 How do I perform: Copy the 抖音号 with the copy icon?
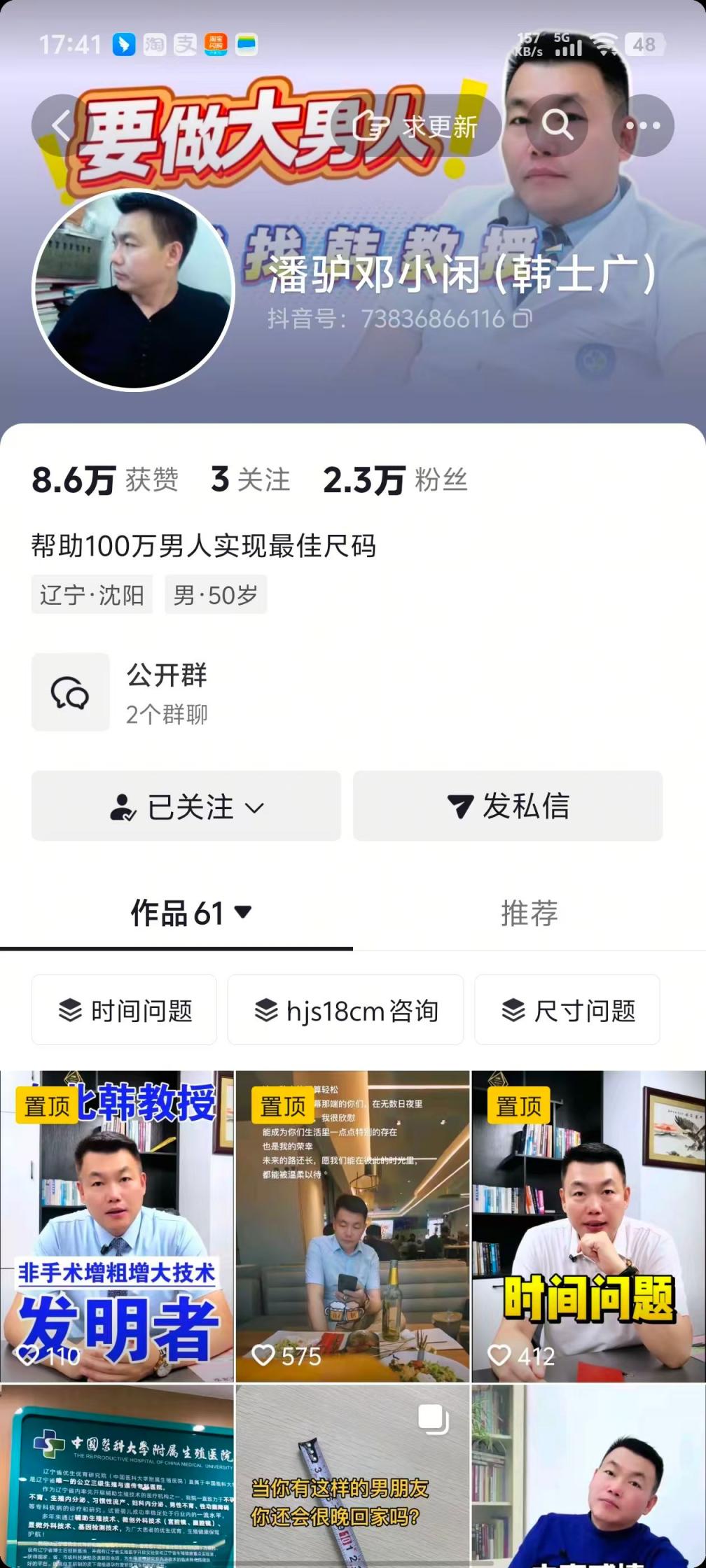point(522,318)
